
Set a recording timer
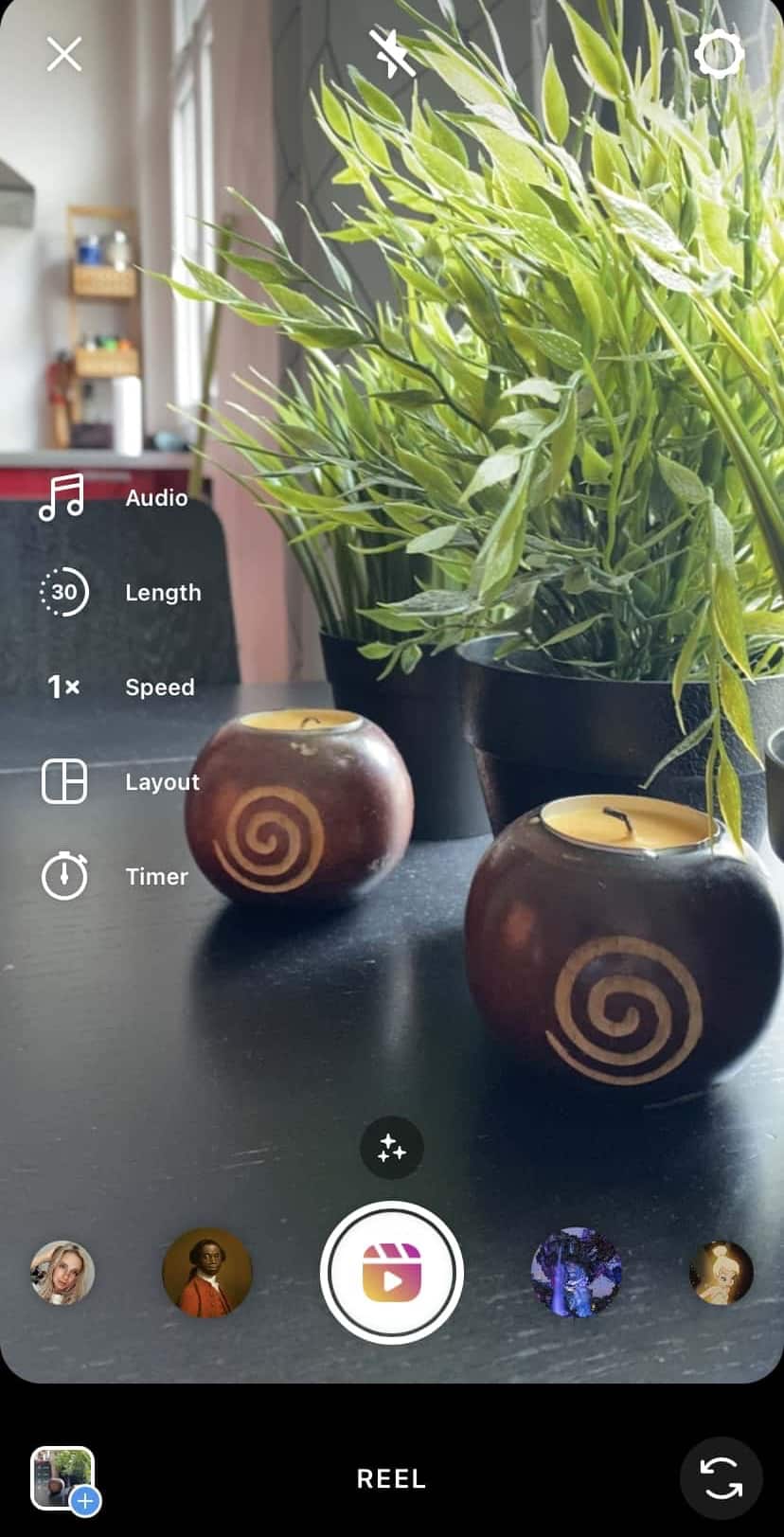[63, 876]
